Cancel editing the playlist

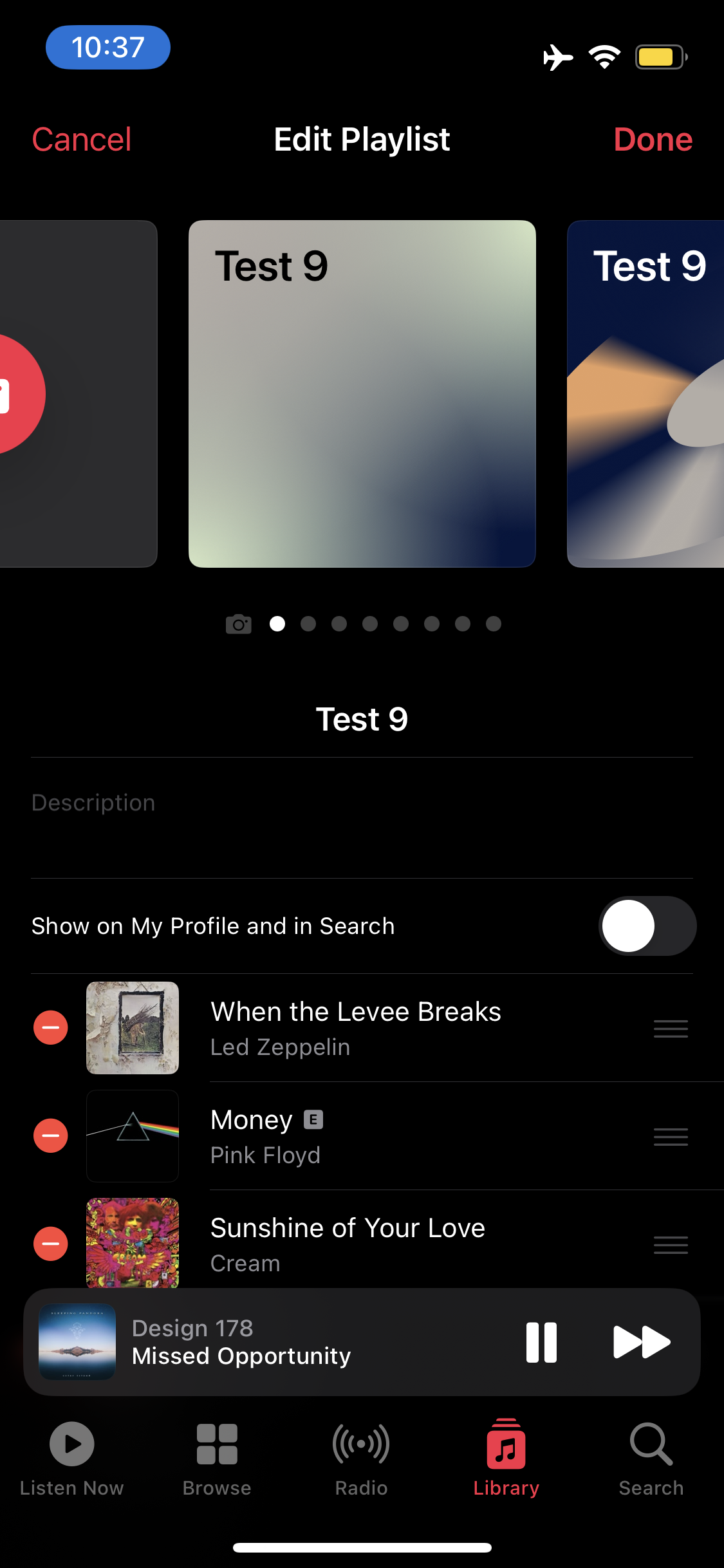[x=82, y=140]
